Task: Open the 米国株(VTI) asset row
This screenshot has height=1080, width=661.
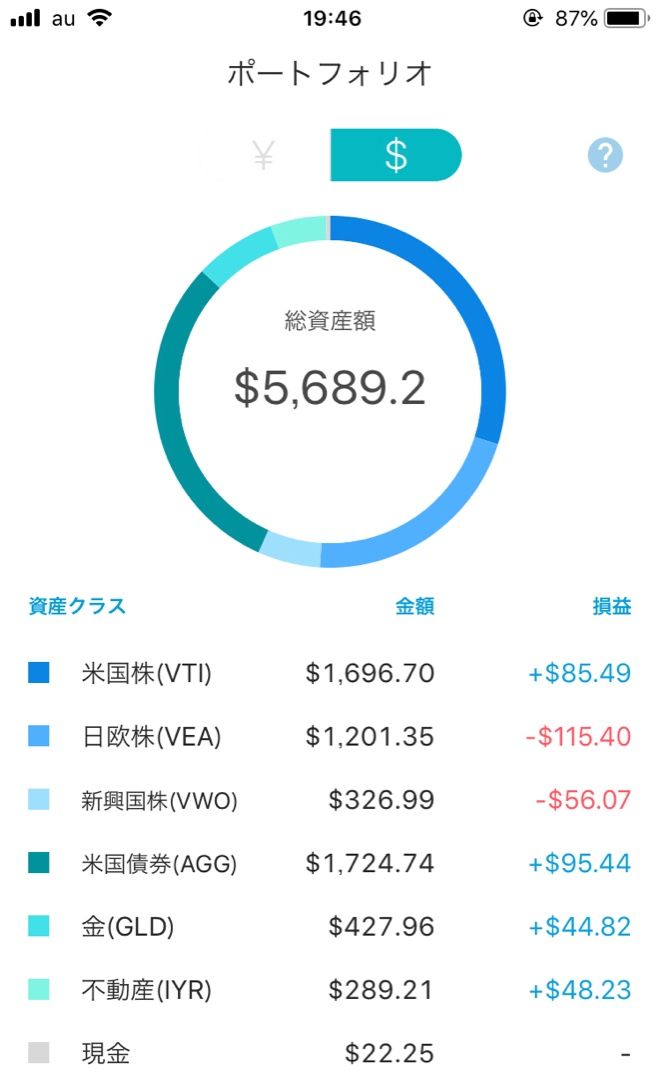Action: 330,673
